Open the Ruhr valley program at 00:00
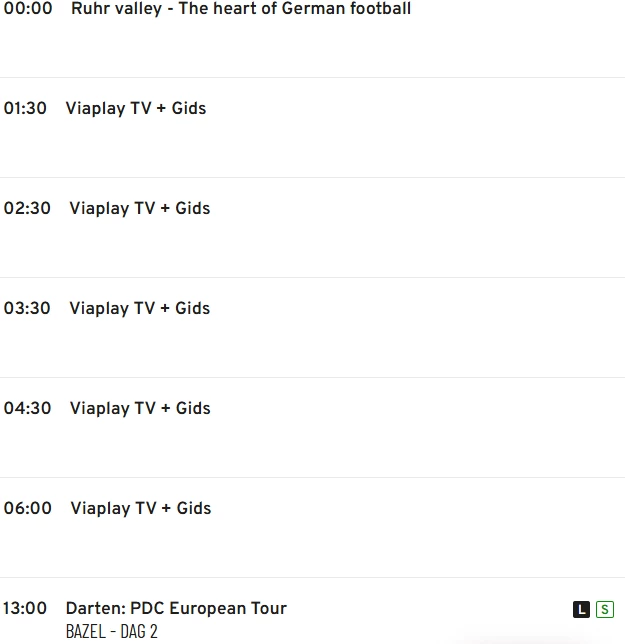The height and width of the screenshot is (644, 625). [241, 9]
